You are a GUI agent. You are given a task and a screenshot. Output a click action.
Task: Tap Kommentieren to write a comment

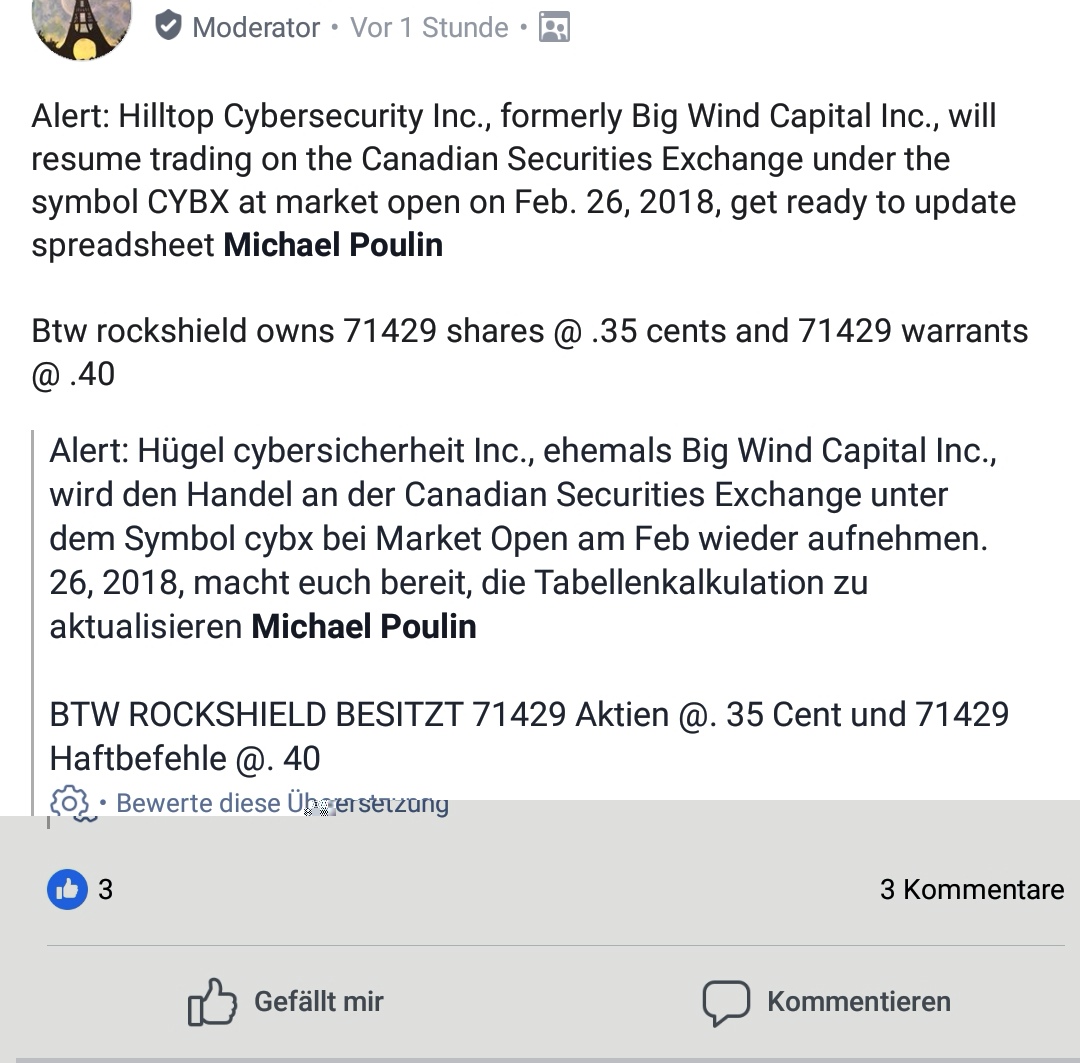click(x=827, y=1002)
